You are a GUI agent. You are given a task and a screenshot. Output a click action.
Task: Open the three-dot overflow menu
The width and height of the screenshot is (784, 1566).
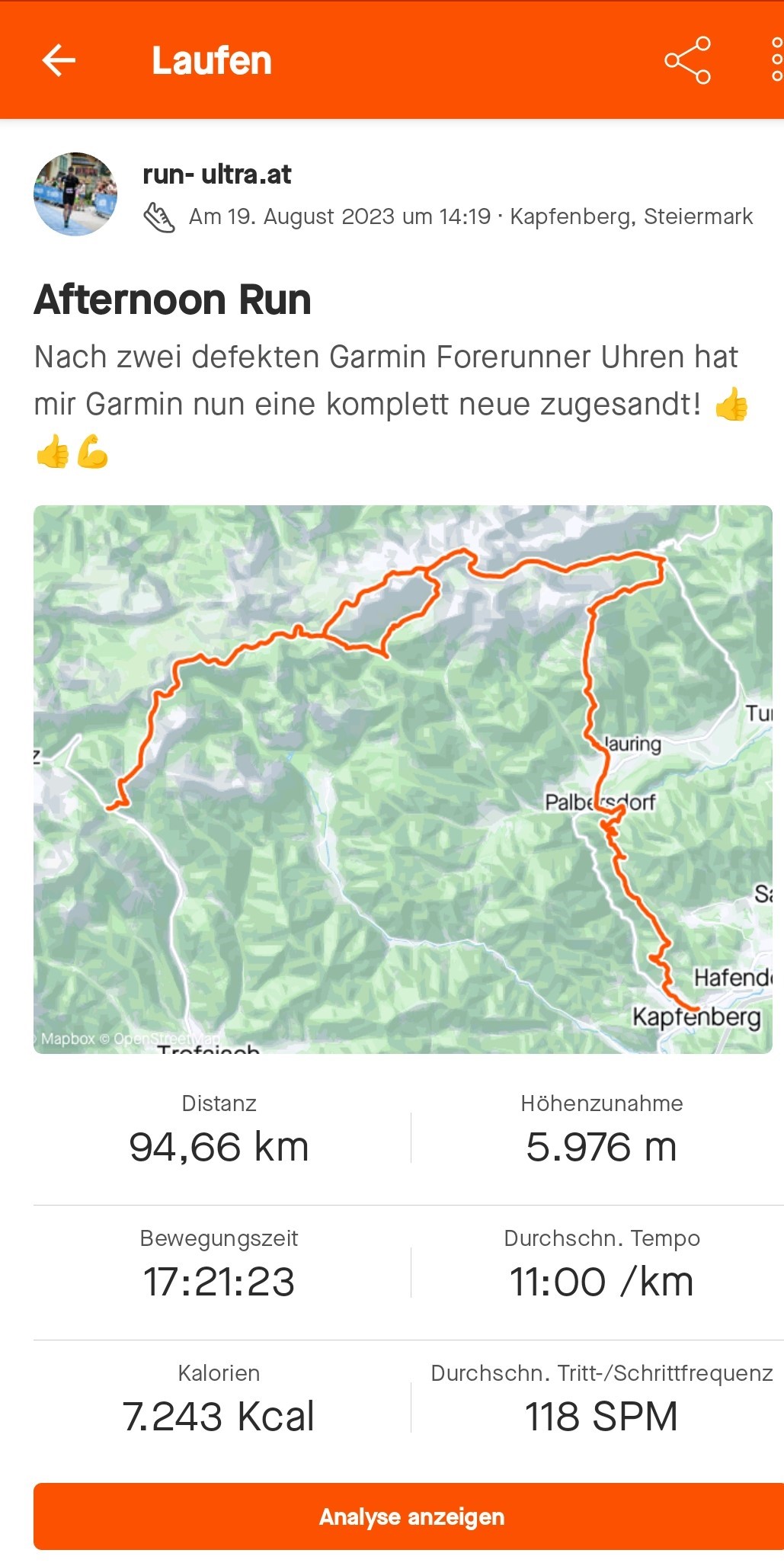pos(776,60)
